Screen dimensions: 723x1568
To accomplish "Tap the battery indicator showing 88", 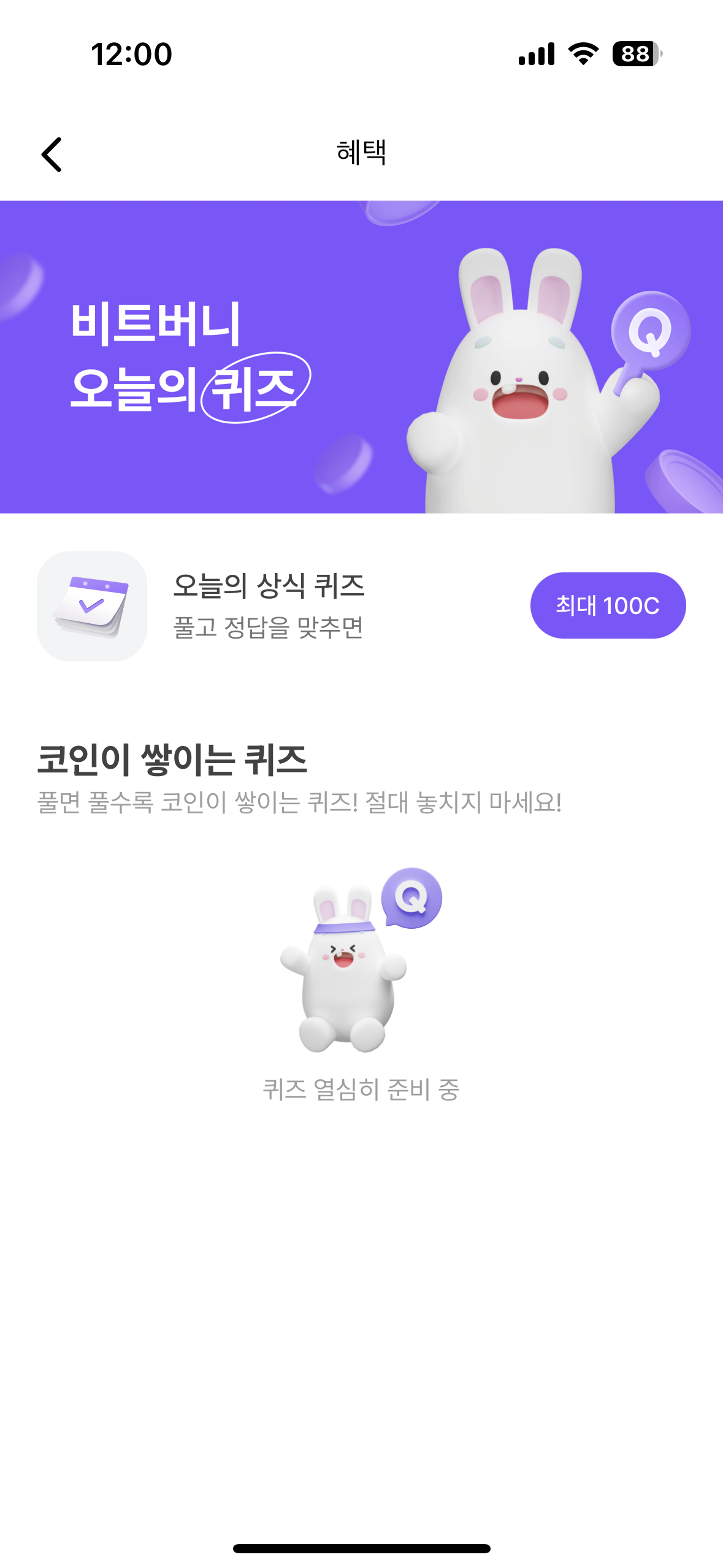I will [x=635, y=55].
